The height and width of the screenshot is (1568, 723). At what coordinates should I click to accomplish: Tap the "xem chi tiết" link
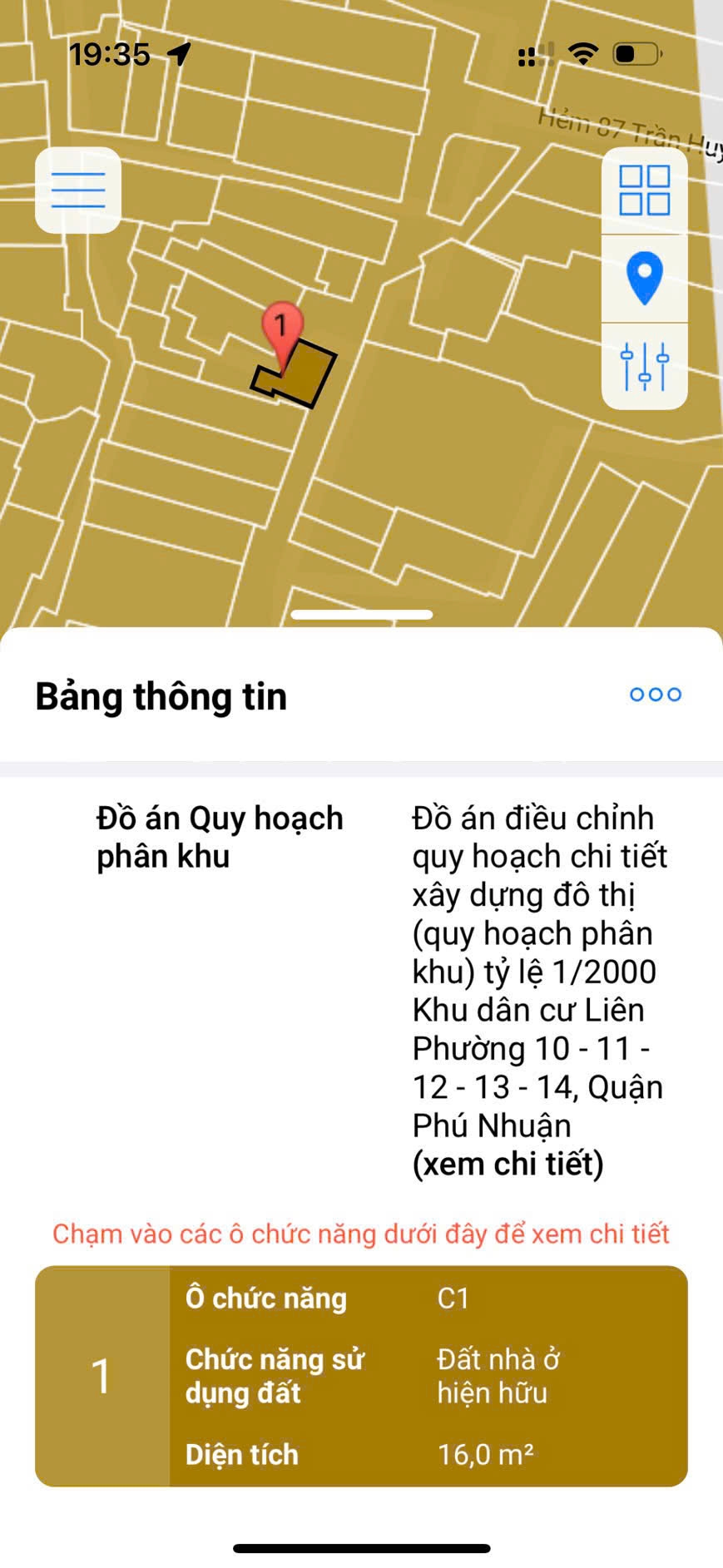click(508, 1164)
